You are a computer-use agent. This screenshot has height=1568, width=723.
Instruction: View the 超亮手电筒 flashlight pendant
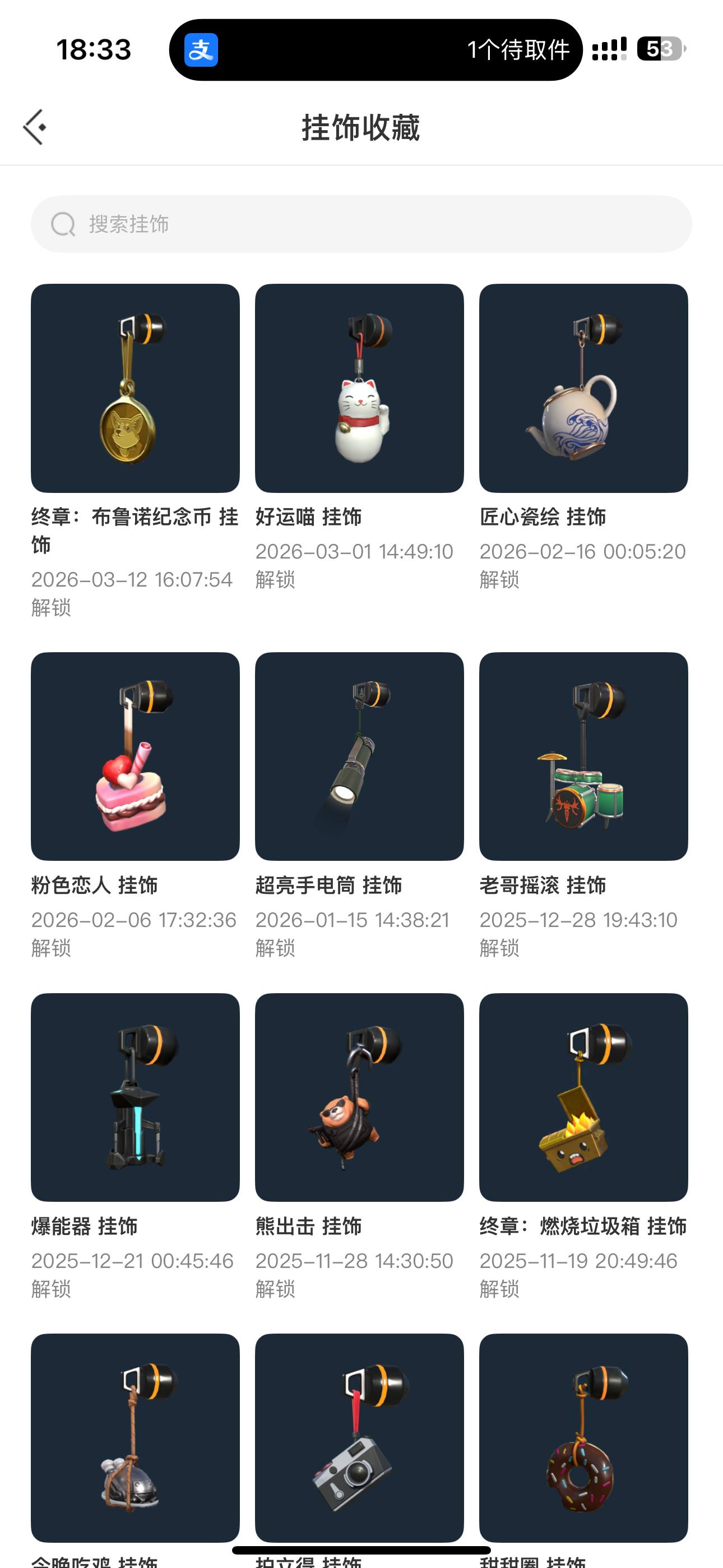[x=360, y=757]
